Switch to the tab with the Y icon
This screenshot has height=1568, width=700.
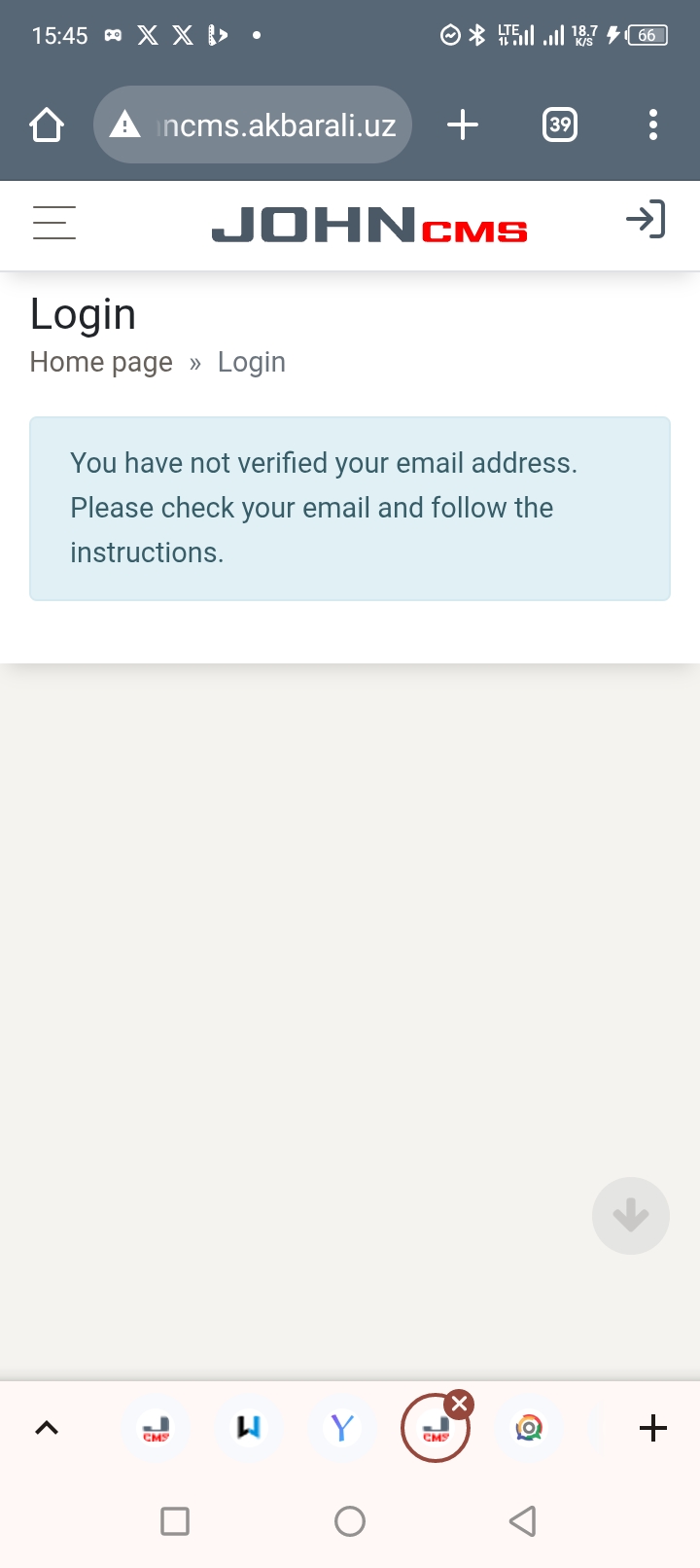pos(342,1428)
